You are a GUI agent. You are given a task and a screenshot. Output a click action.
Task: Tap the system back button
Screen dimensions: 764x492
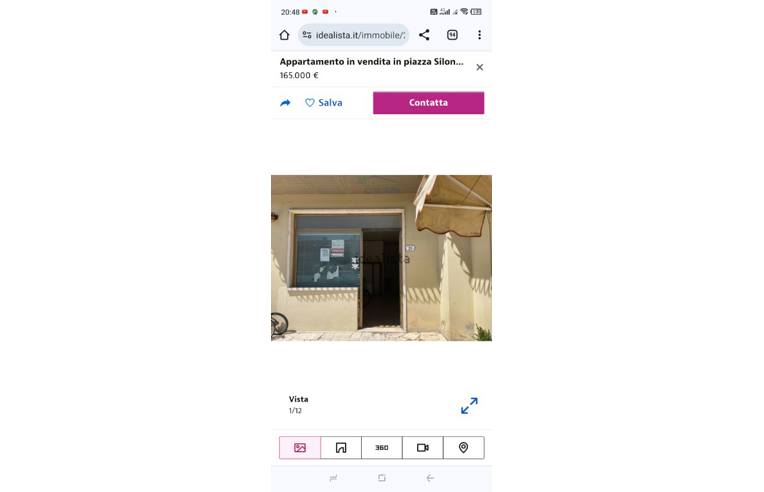(430, 478)
